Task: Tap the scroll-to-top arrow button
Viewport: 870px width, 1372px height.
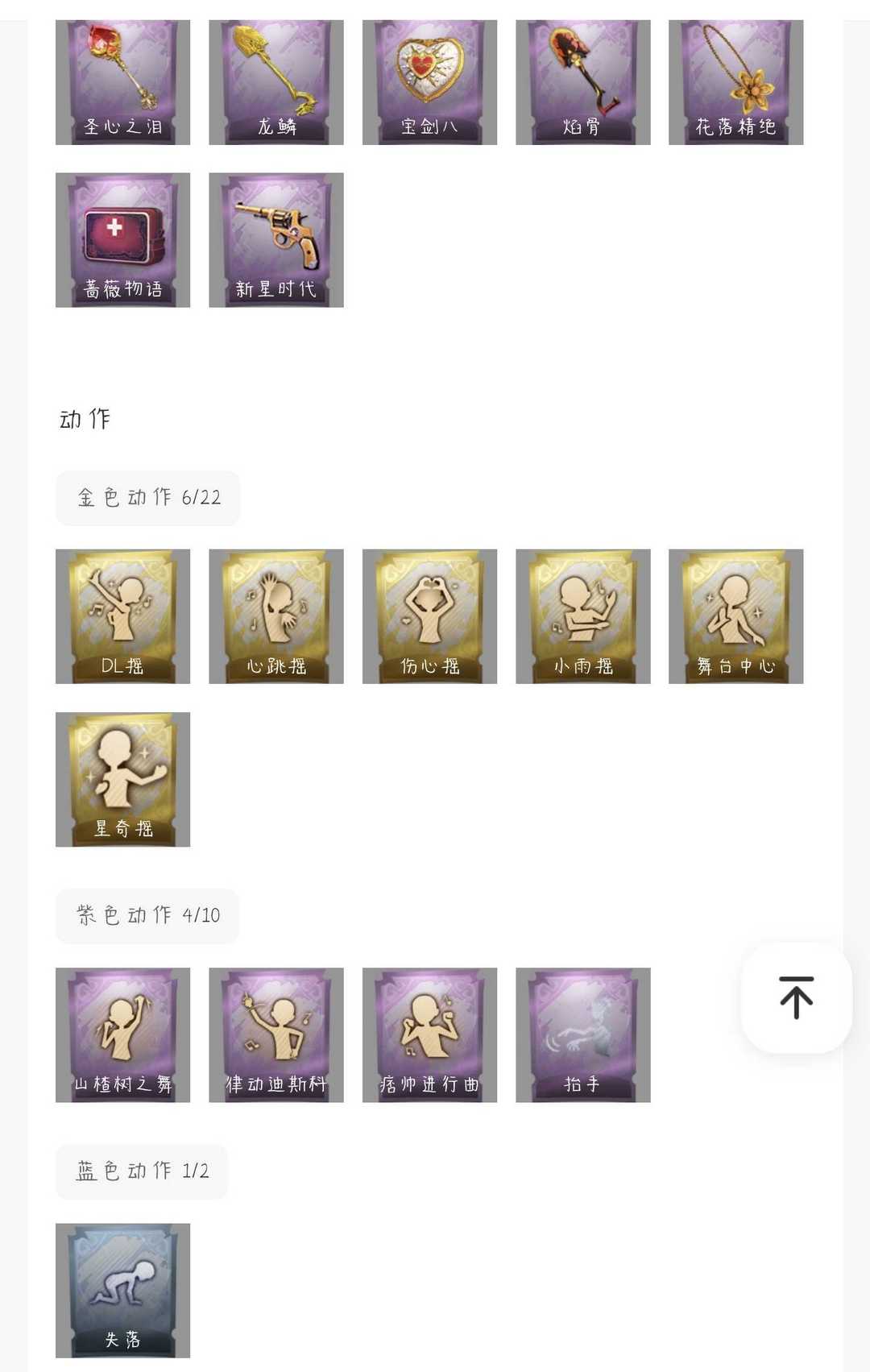Action: pyautogui.click(x=796, y=997)
